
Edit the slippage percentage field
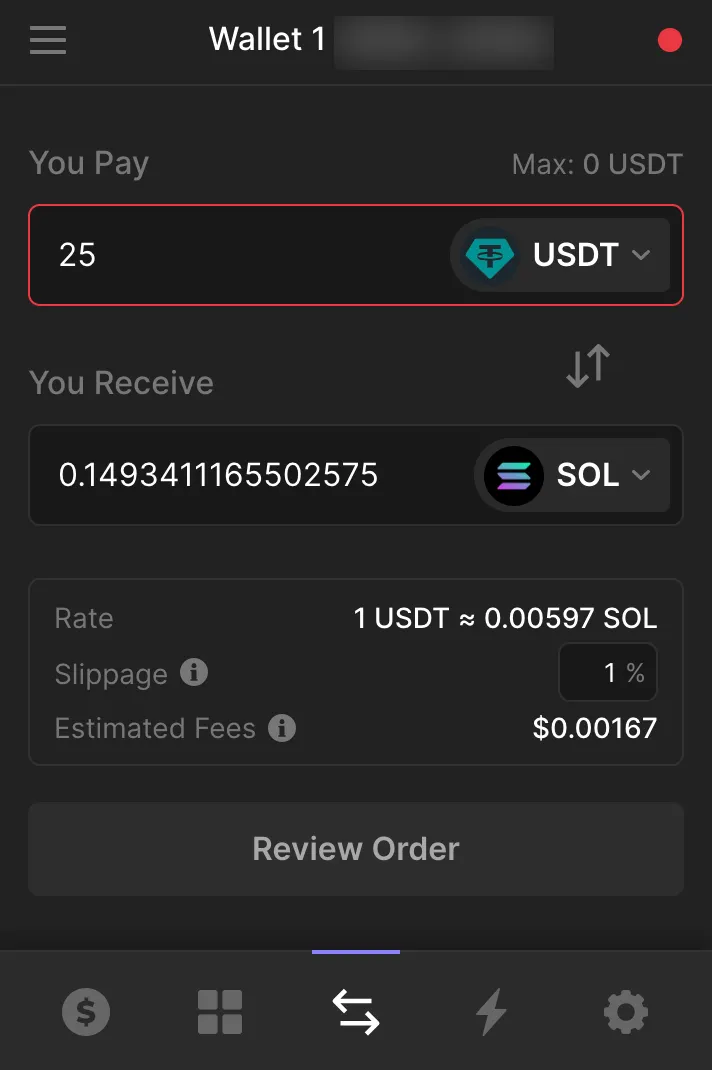pos(606,673)
